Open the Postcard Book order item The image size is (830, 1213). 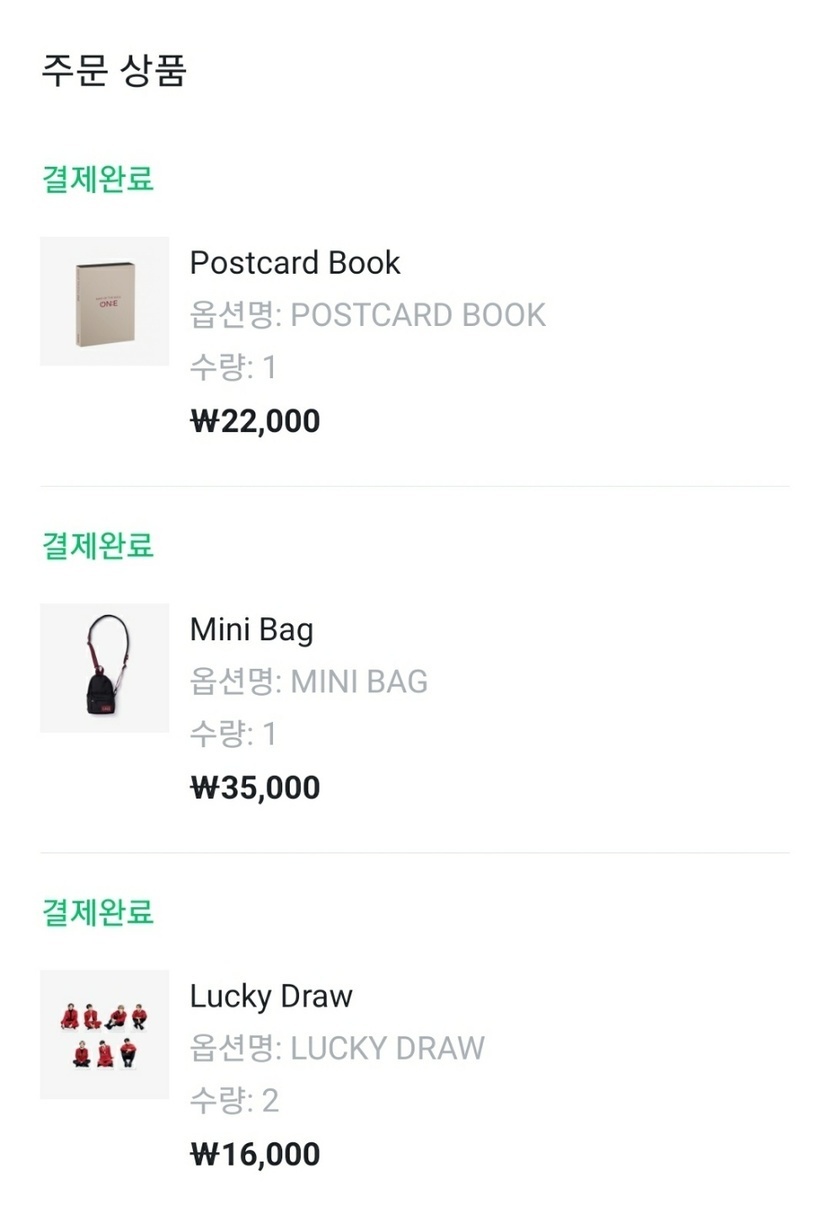click(x=295, y=264)
